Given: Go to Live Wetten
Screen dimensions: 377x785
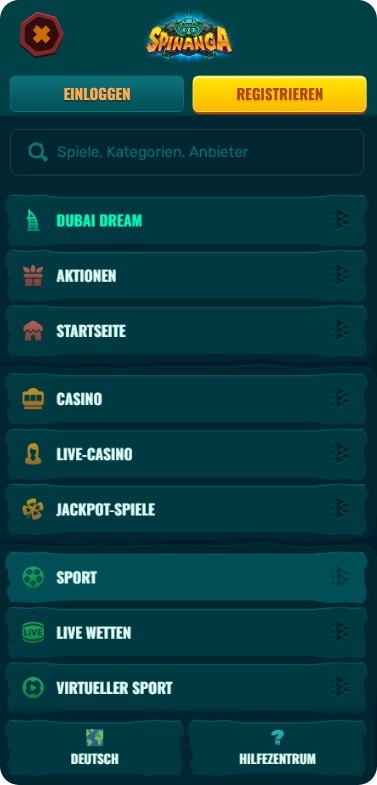Looking at the screenshot, I should click(x=186, y=633).
